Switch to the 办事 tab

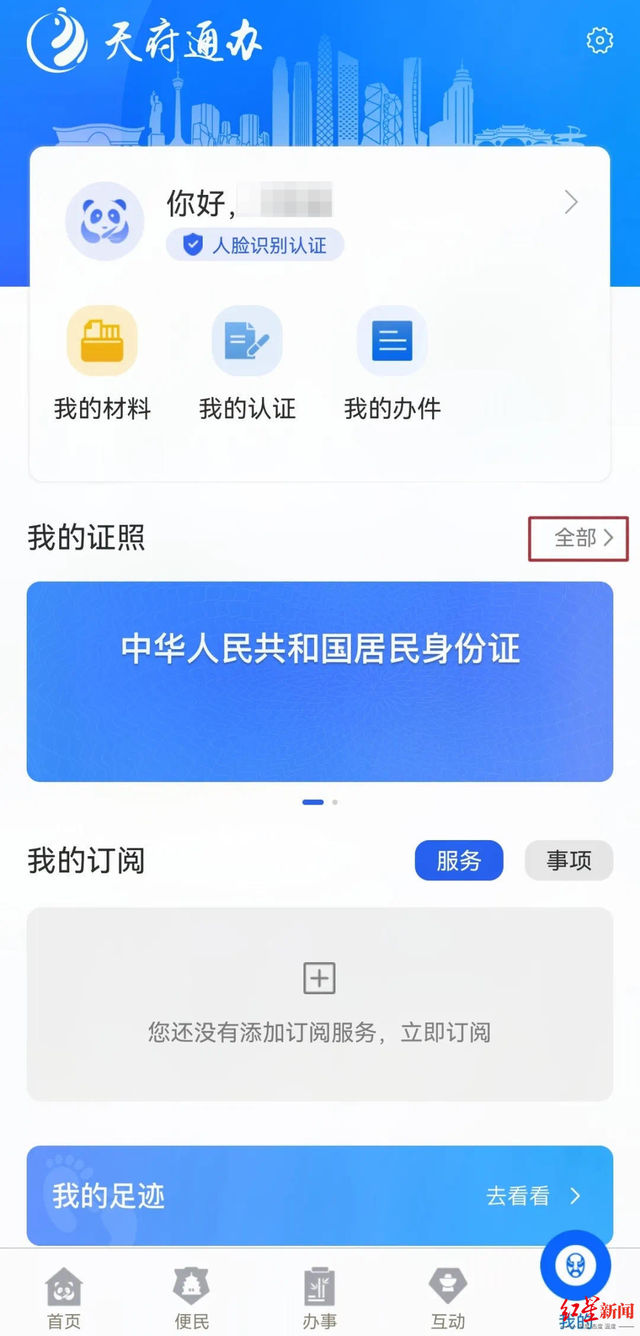tap(320, 1299)
